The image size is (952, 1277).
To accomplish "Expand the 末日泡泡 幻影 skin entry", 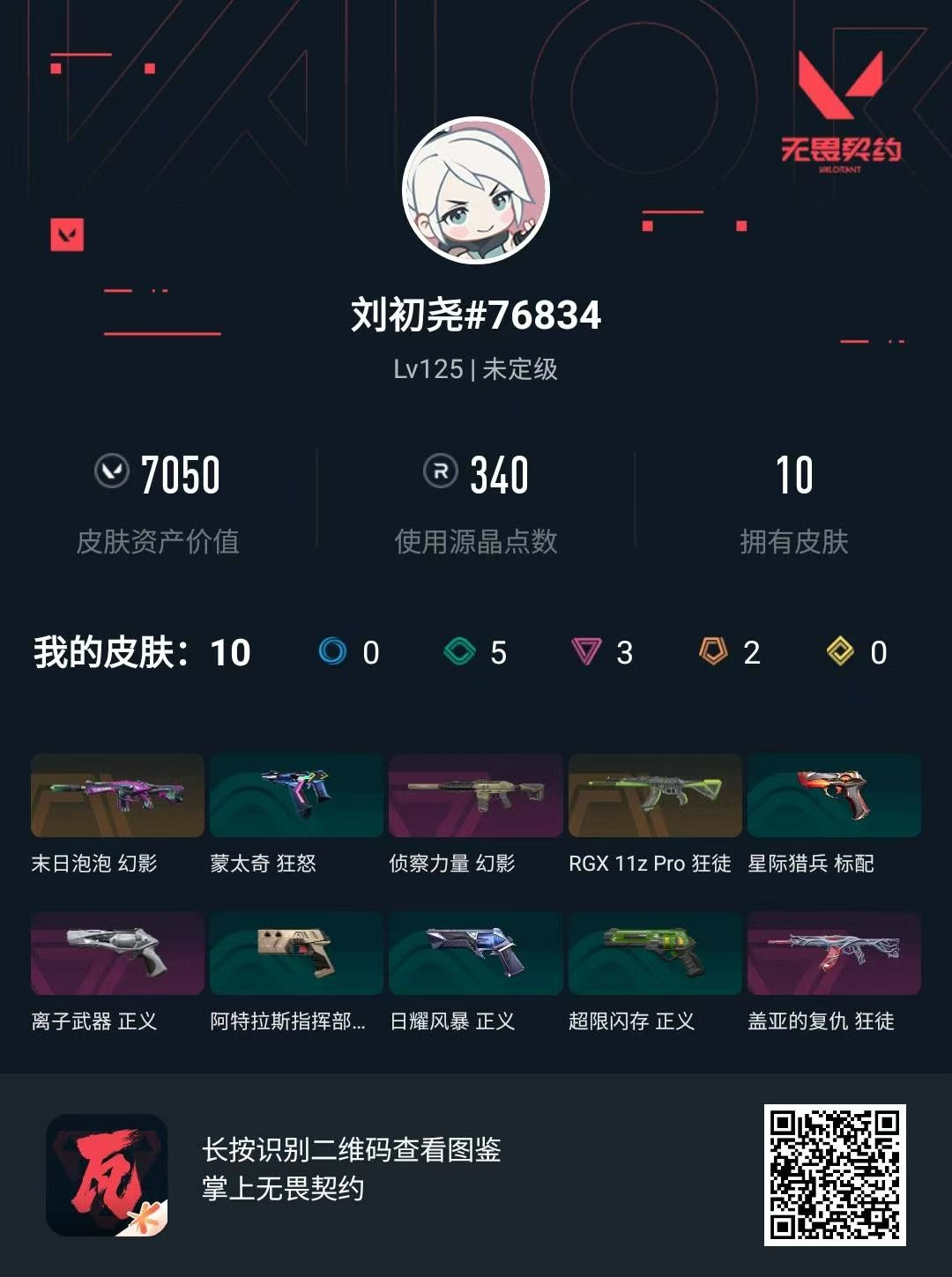I will pos(115,796).
